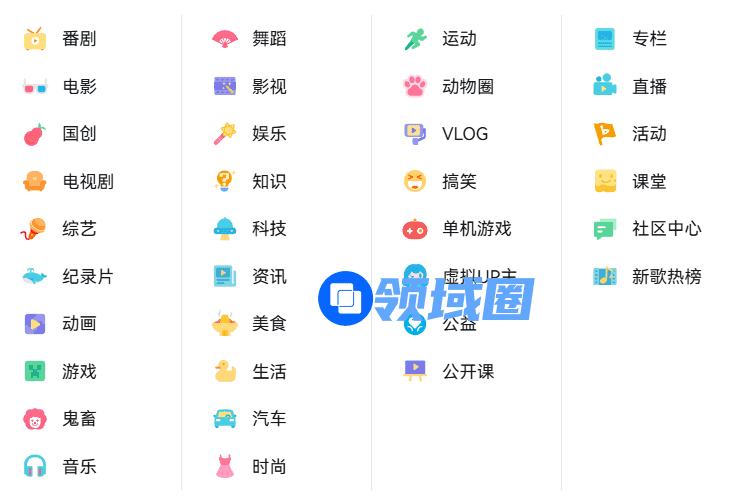Open the VLOG category
737x499 pixels.
464,134
